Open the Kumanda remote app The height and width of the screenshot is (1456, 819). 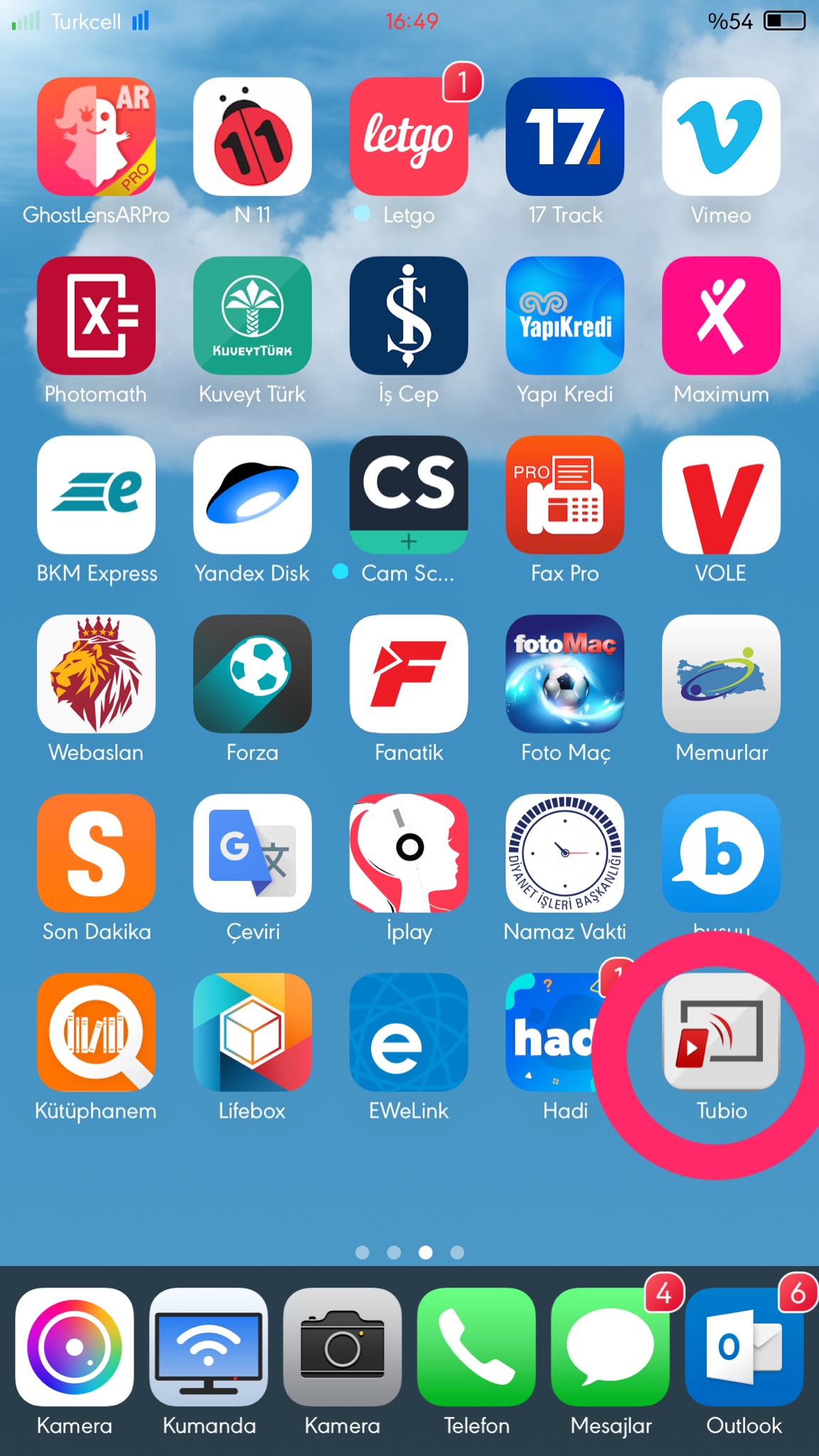[208, 1347]
